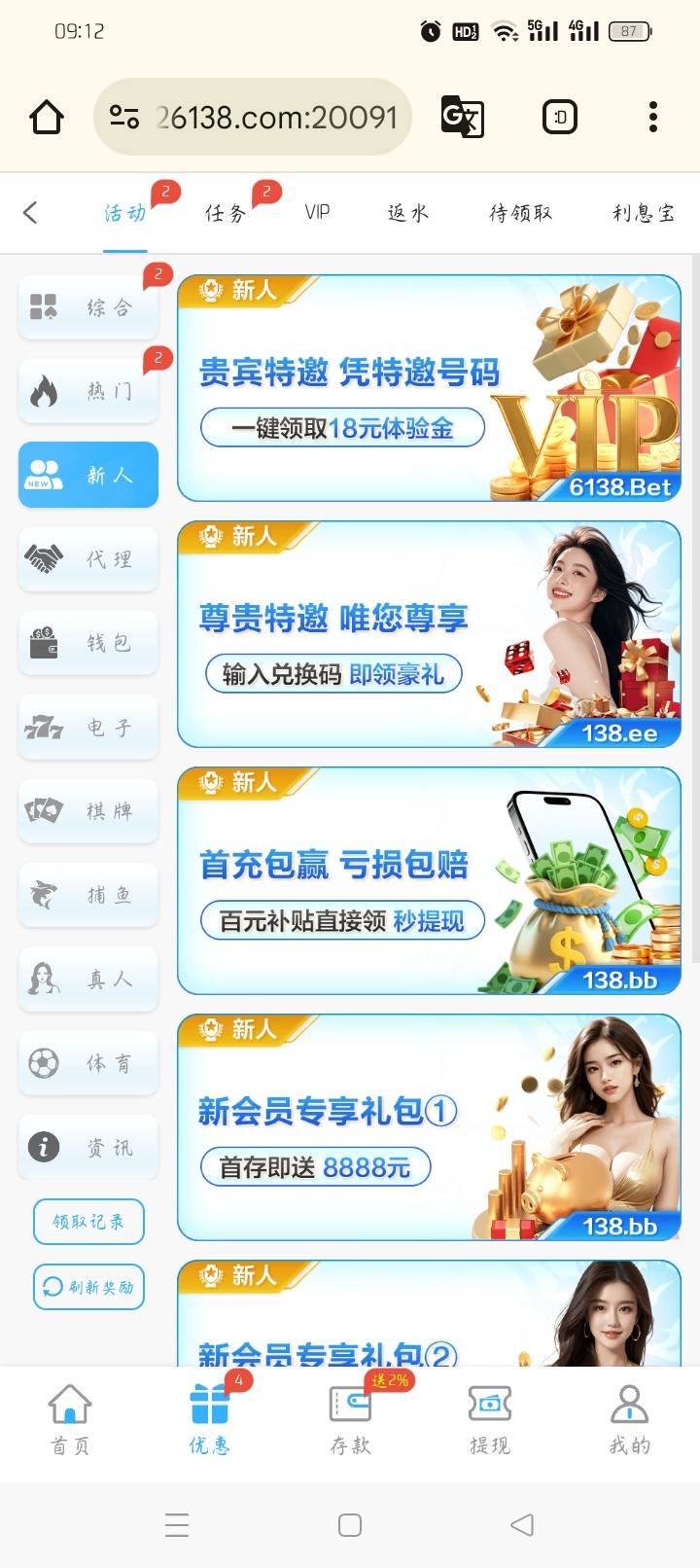View the 新会员专享礼包① offer

[429, 1126]
